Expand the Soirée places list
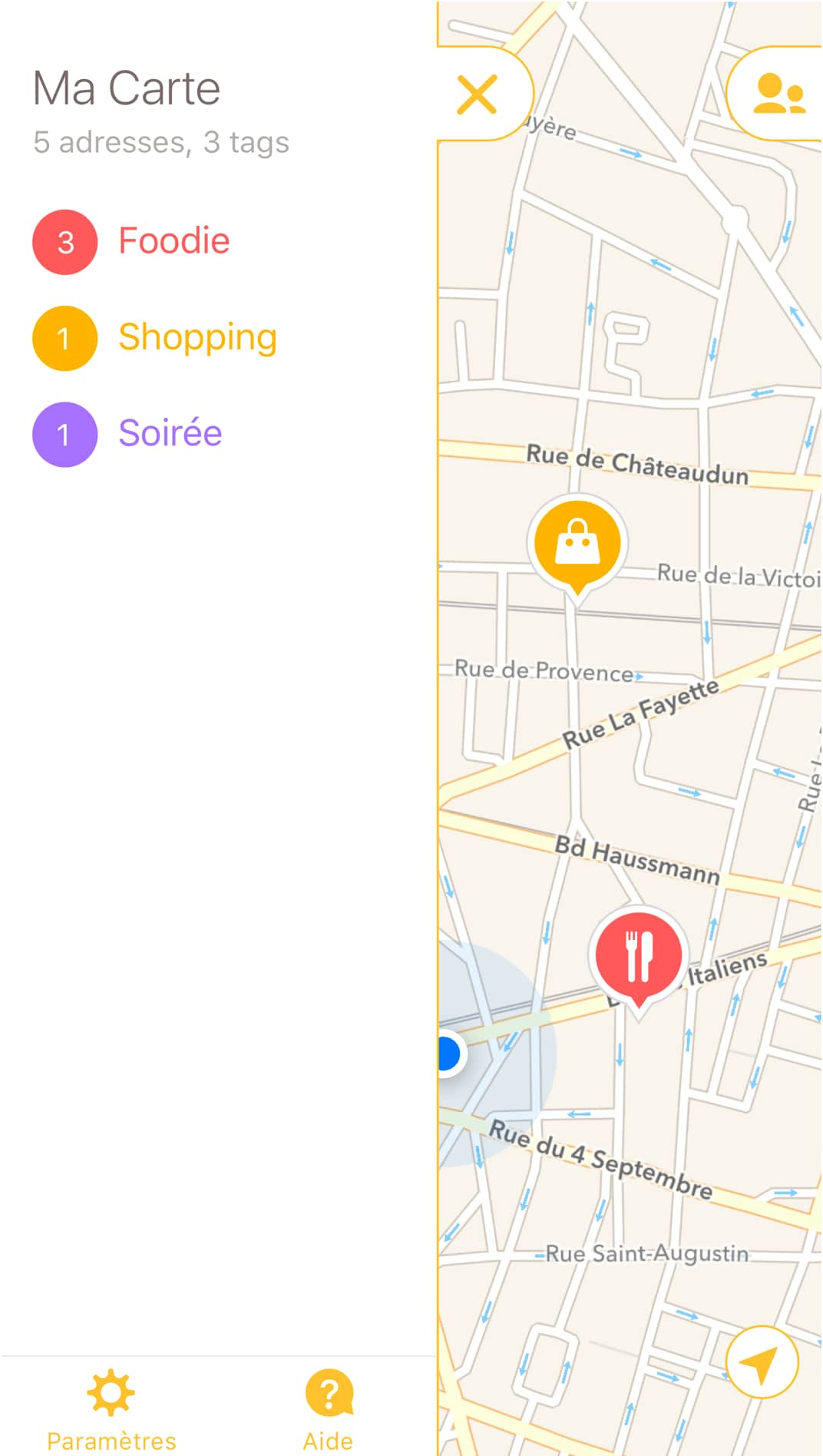 [x=170, y=433]
